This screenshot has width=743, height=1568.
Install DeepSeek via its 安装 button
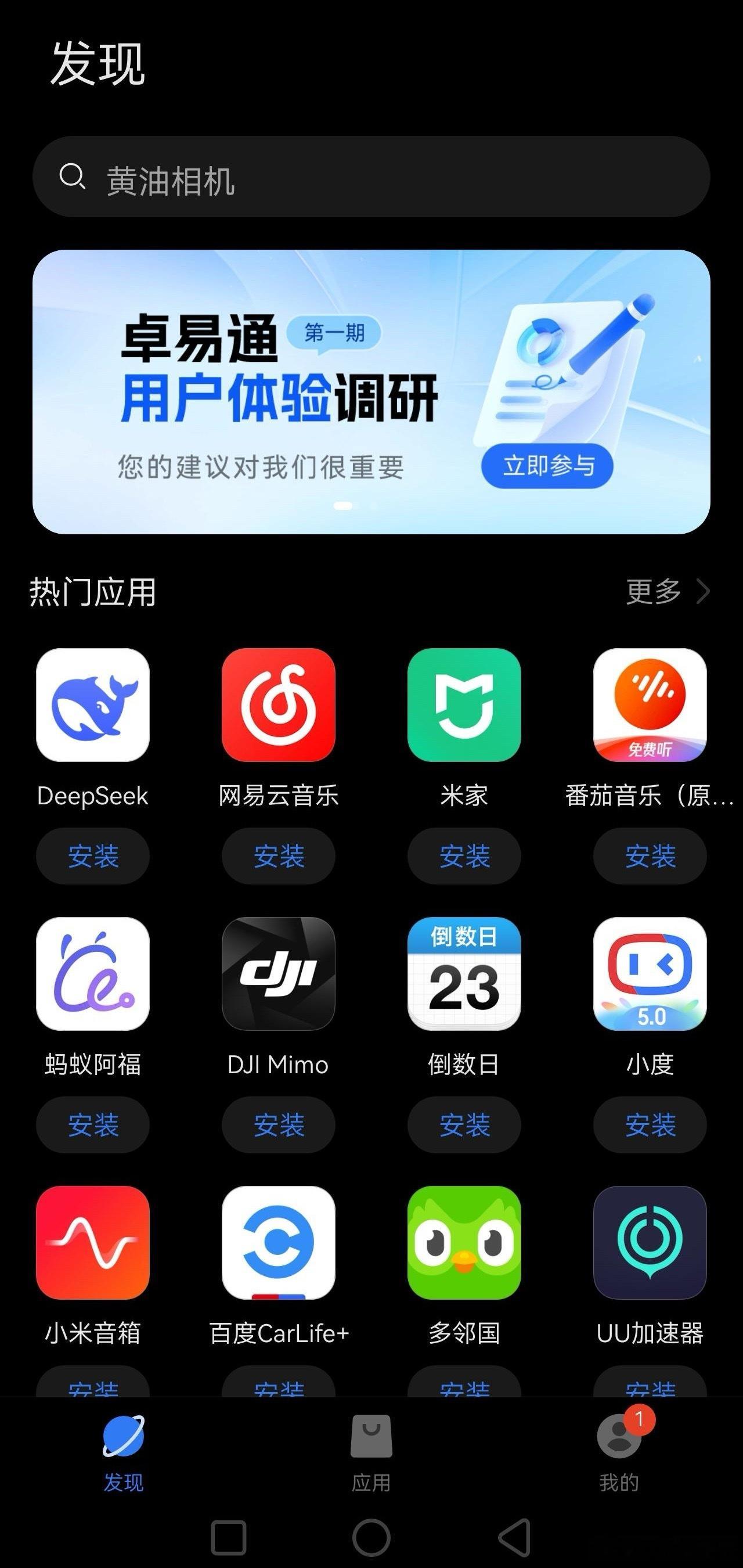click(92, 856)
